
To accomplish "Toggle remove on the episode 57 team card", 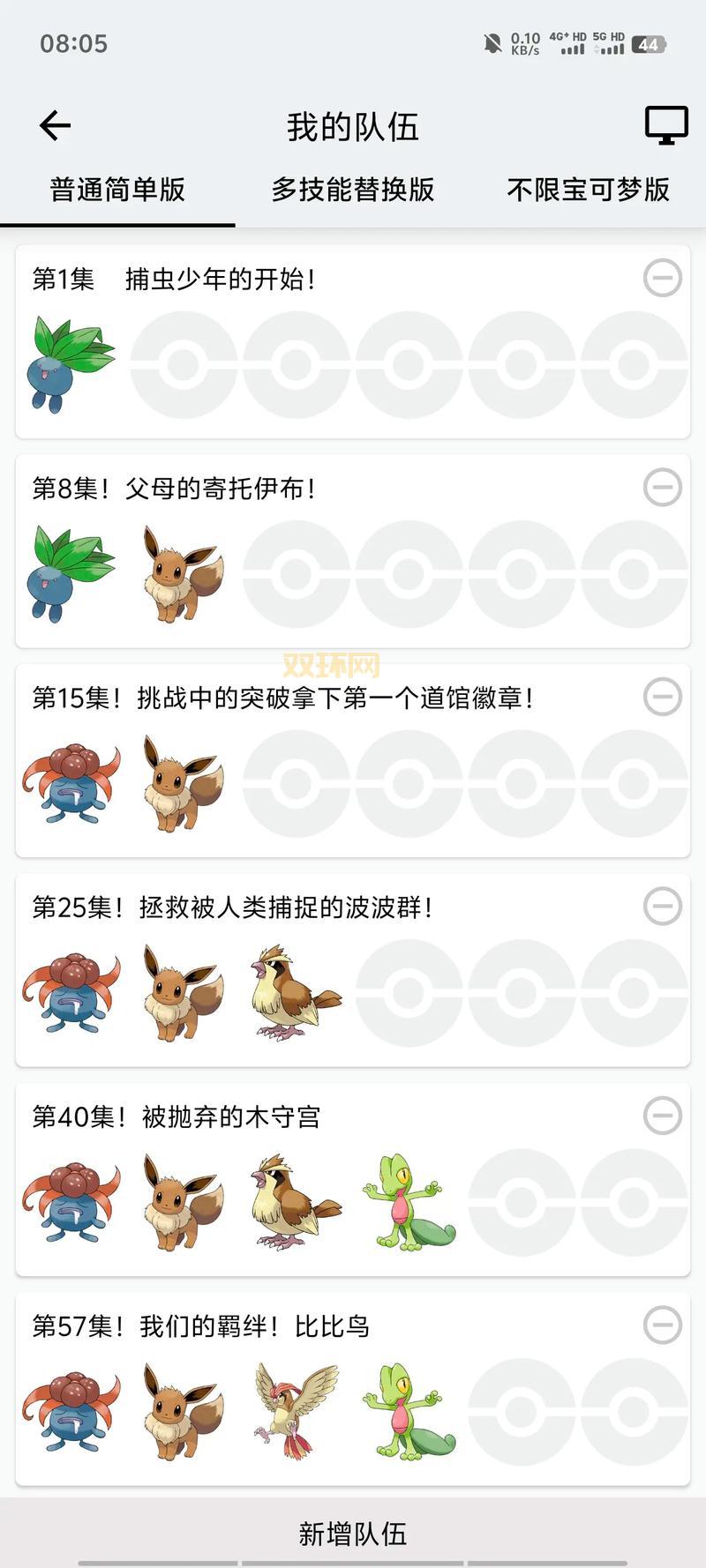I will tap(662, 1325).
